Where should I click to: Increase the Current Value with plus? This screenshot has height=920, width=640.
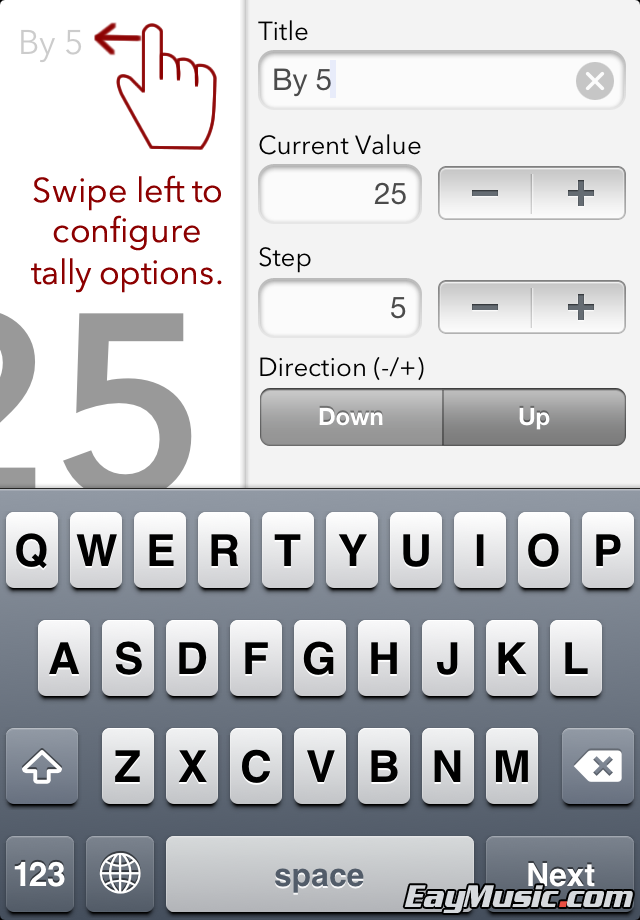580,193
